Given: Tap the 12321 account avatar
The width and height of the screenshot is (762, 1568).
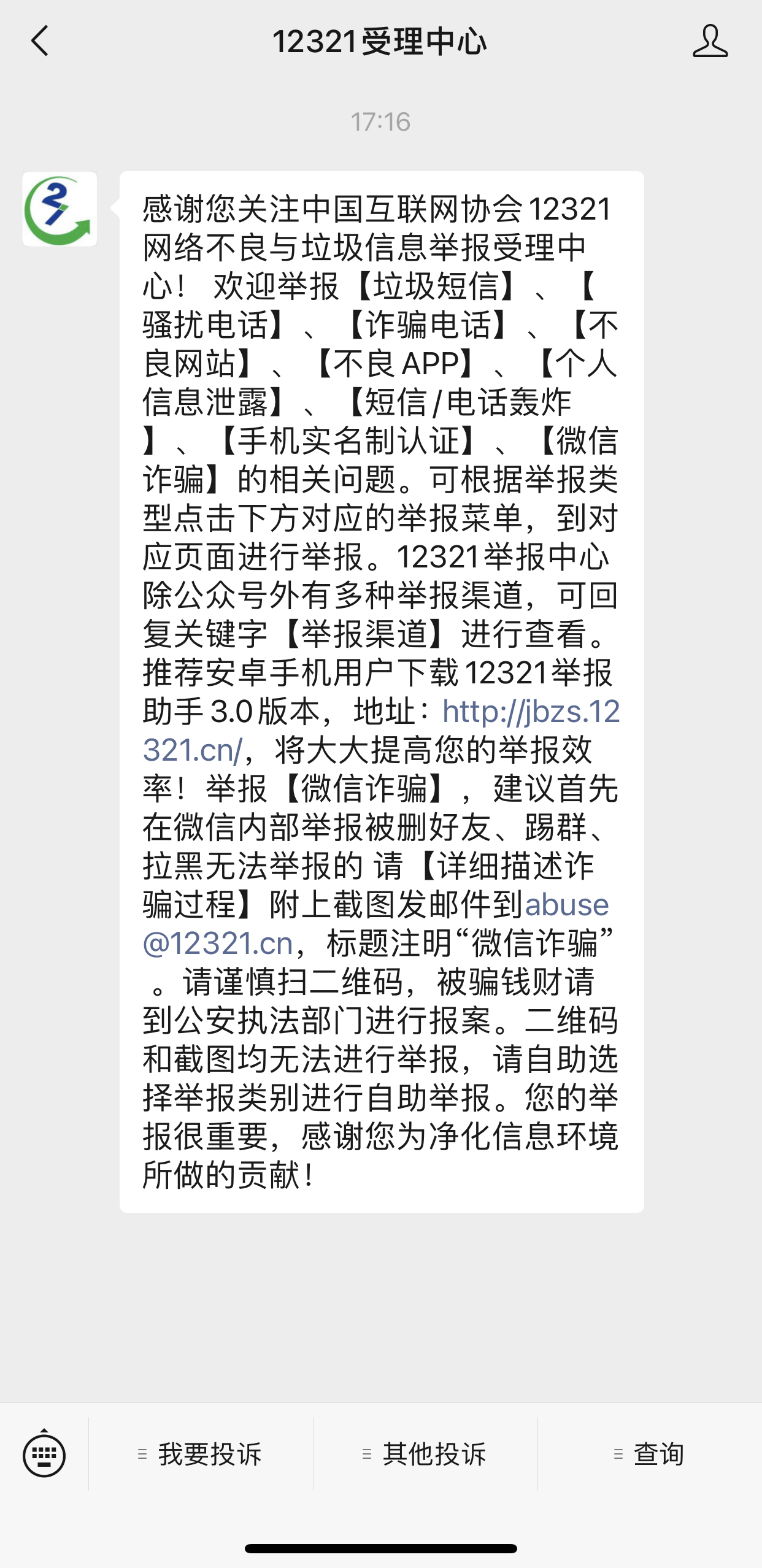Looking at the screenshot, I should [60, 209].
